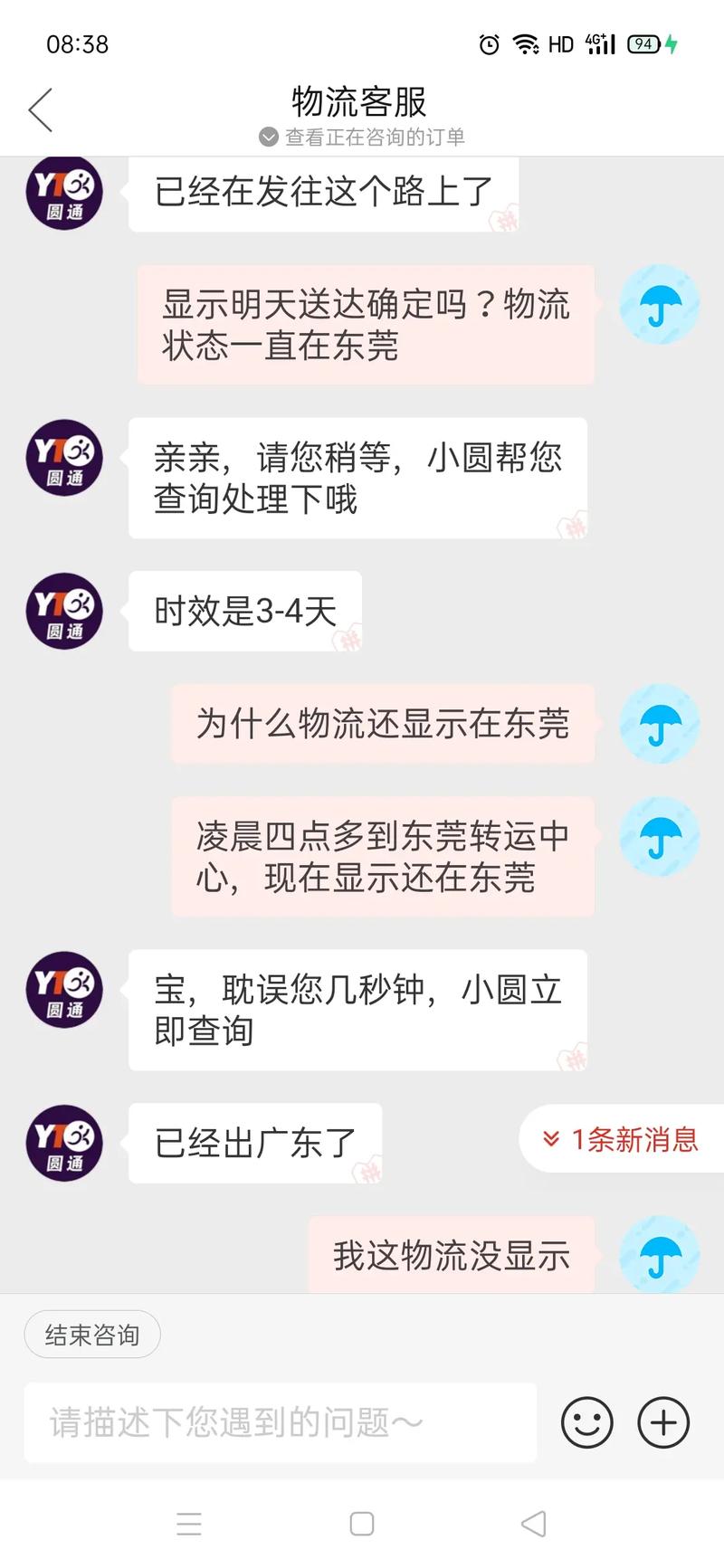The image size is (724, 1568).
Task: Tap the YTO 圆通 avatar next to '已经出广东了'
Action: (x=63, y=1143)
